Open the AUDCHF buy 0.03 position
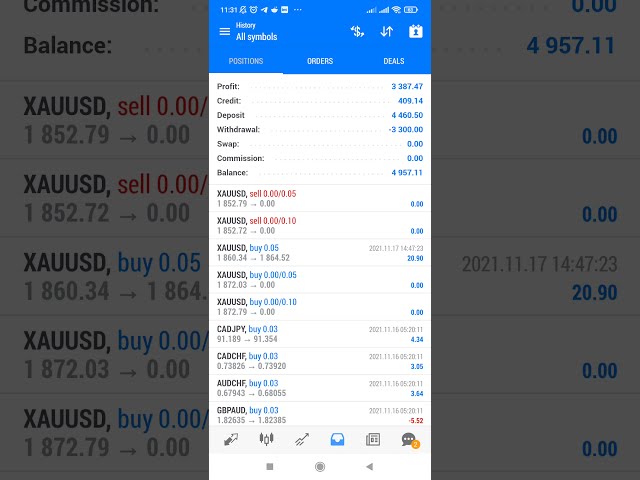The image size is (640, 480). 320,388
